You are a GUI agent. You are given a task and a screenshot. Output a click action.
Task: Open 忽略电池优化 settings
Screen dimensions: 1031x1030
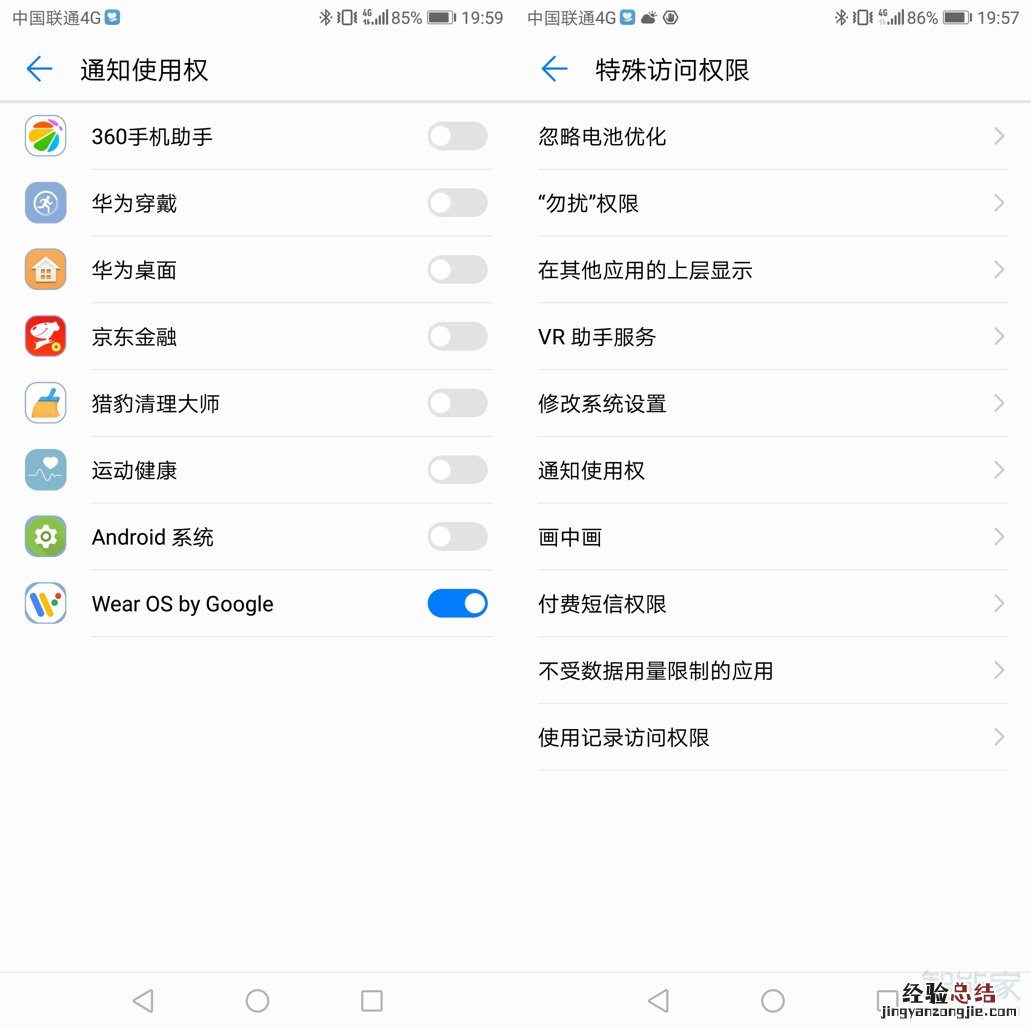coord(771,136)
